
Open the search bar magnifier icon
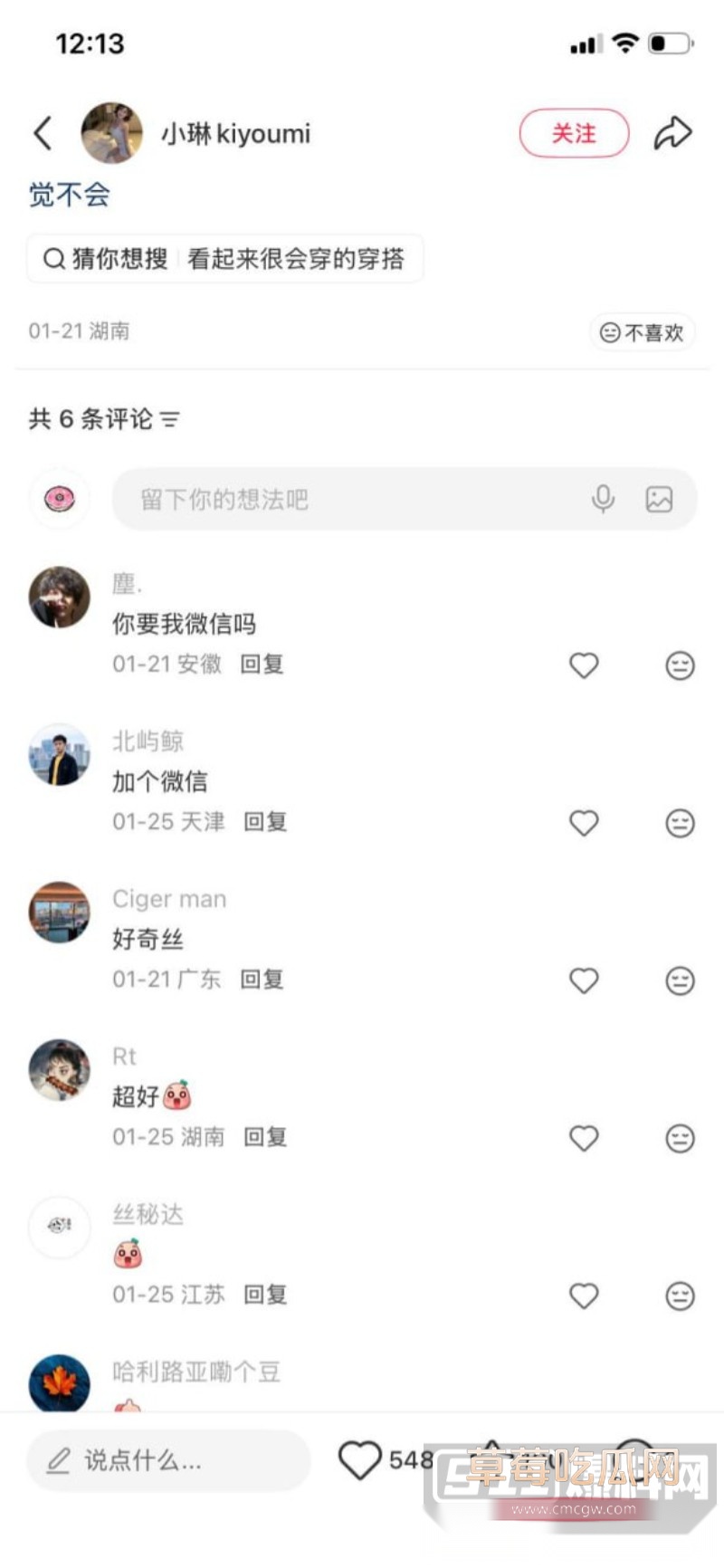(x=53, y=258)
